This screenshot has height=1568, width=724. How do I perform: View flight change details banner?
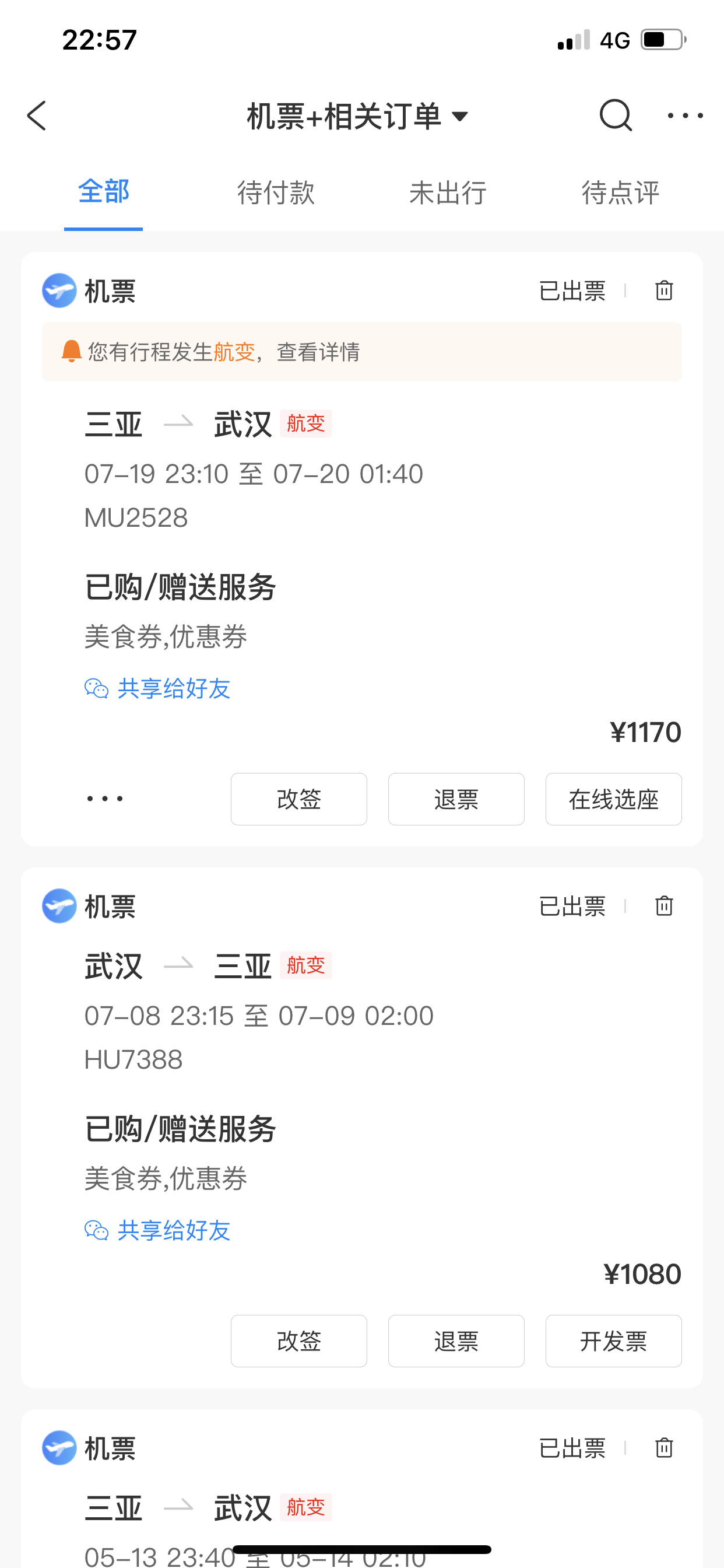[361, 352]
